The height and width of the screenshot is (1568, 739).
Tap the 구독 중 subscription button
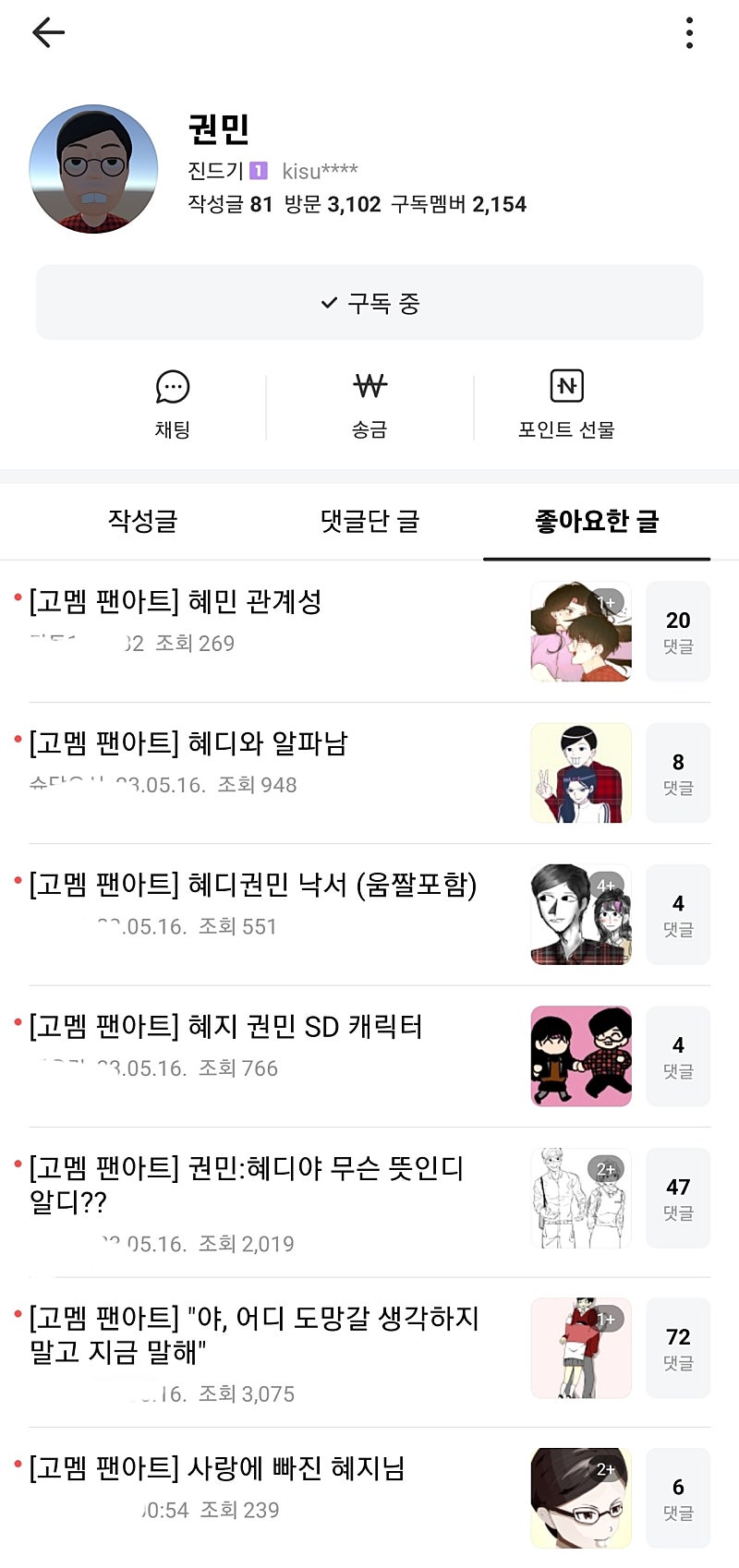tap(369, 303)
